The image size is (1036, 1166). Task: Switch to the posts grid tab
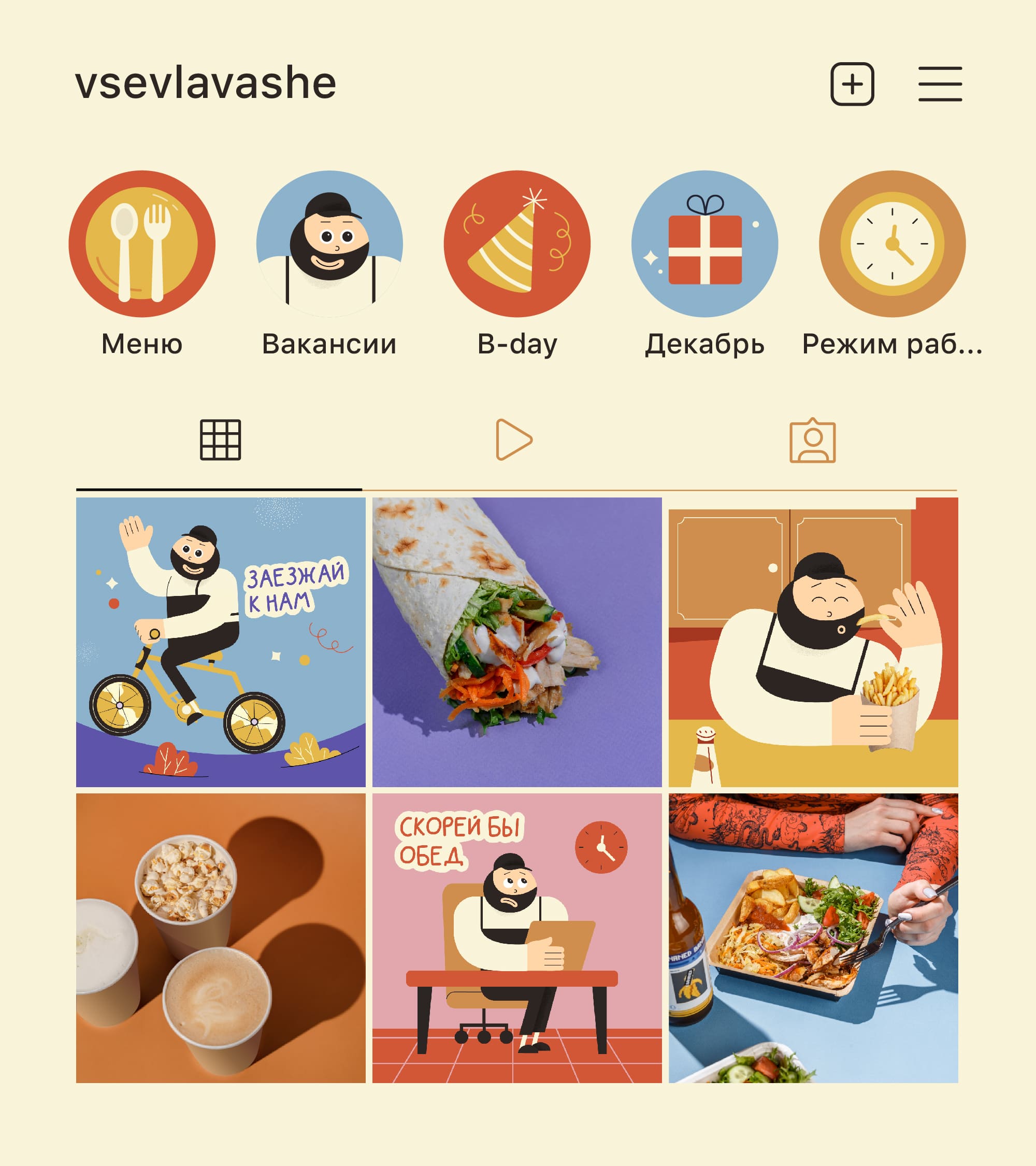click(x=220, y=440)
